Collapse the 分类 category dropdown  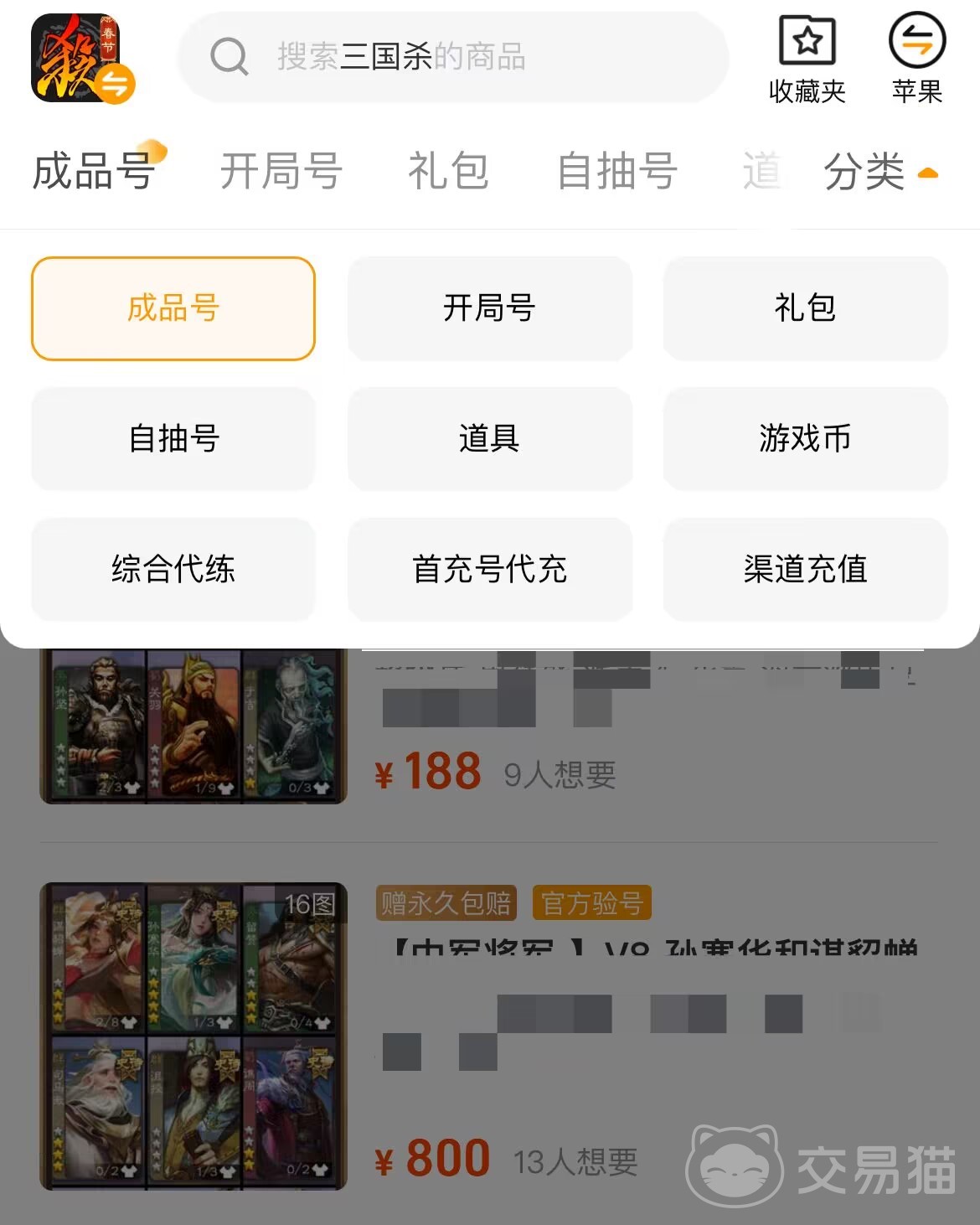[x=879, y=172]
